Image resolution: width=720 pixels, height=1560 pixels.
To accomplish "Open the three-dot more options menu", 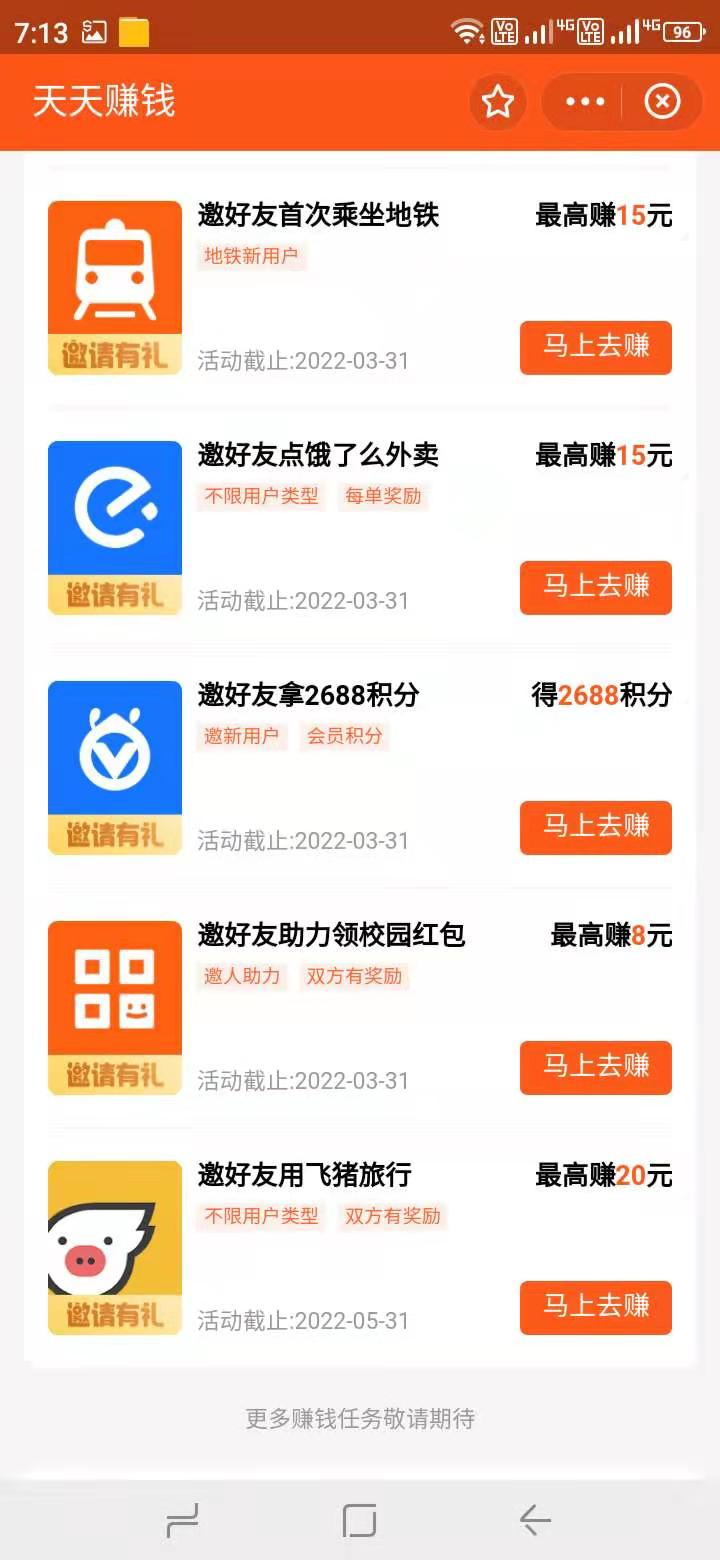I will point(585,102).
